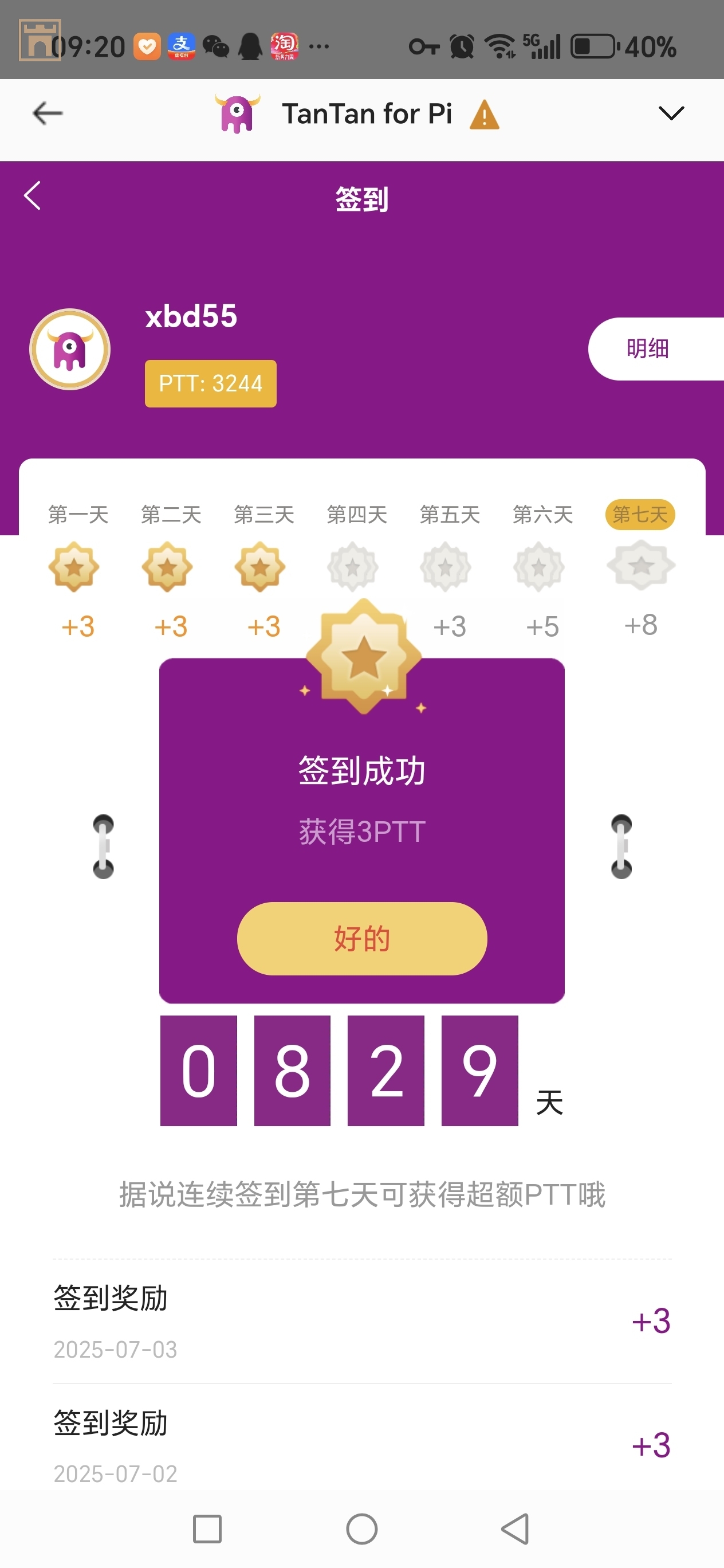Open the 明细 details page
Image resolution: width=724 pixels, height=1568 pixels.
pyautogui.click(x=648, y=349)
